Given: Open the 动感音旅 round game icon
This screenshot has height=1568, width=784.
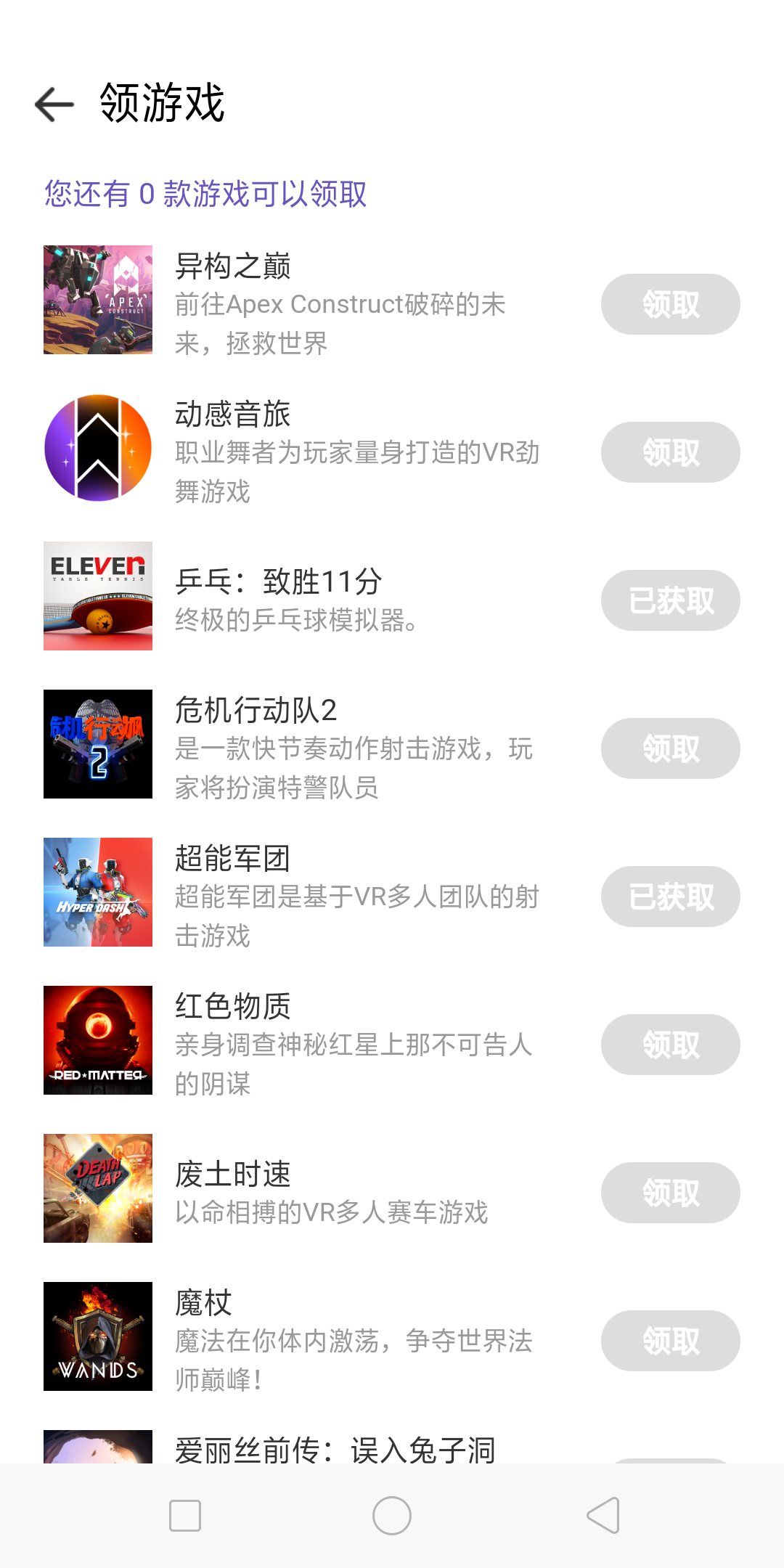Looking at the screenshot, I should (x=98, y=448).
